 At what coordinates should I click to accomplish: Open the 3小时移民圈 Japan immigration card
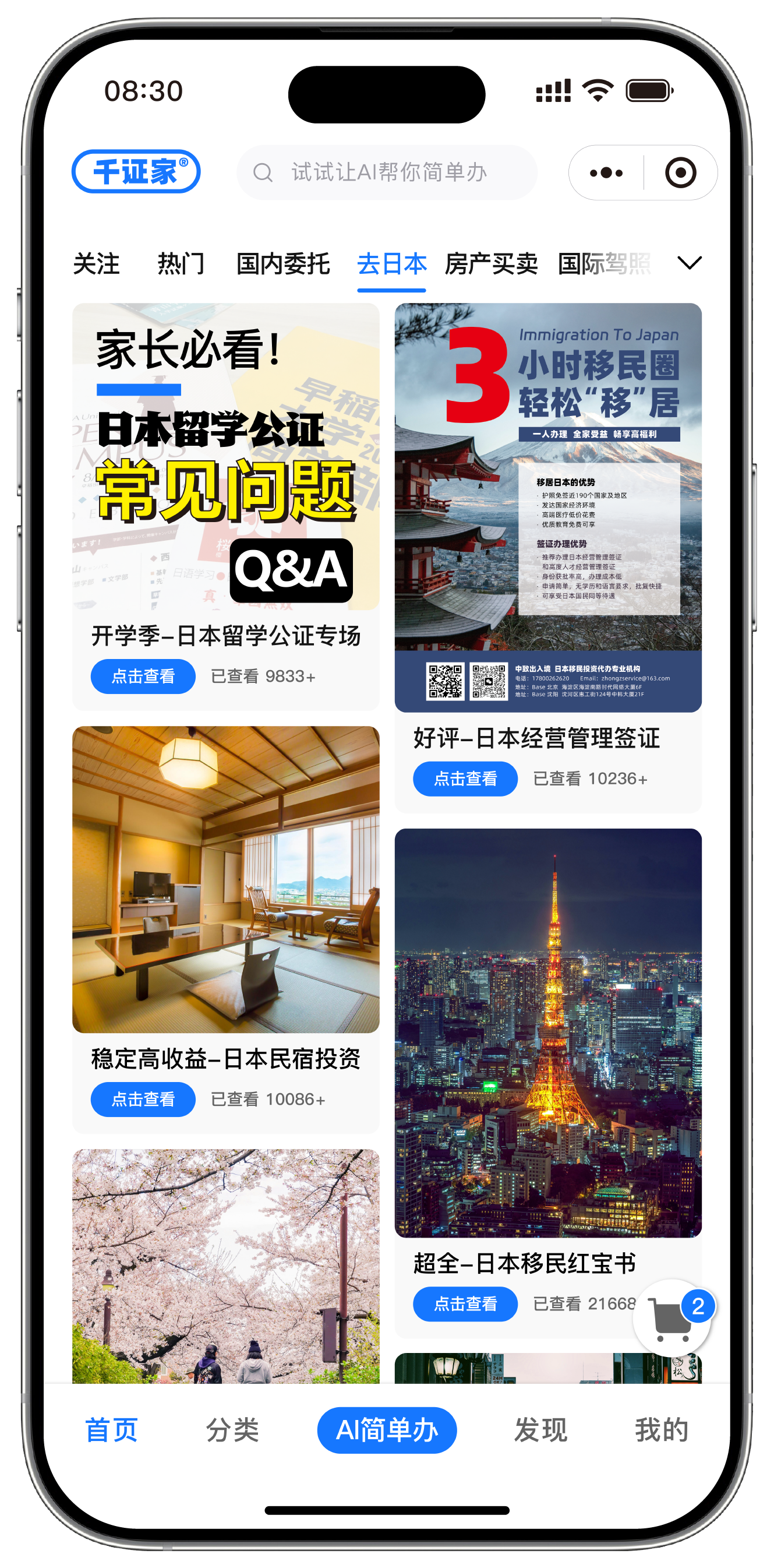pyautogui.click(x=547, y=507)
